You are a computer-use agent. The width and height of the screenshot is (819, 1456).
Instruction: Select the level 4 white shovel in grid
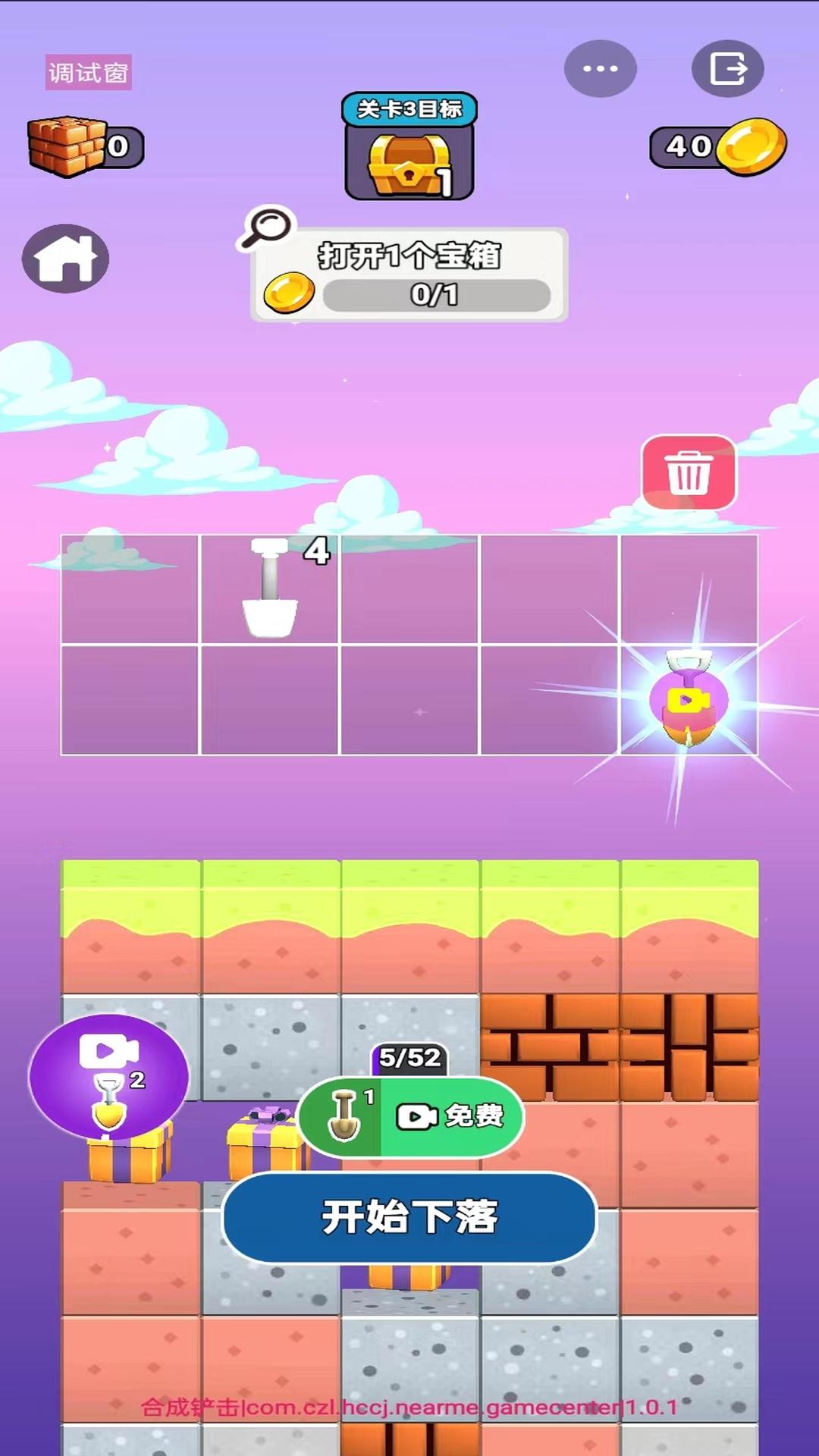click(271, 588)
